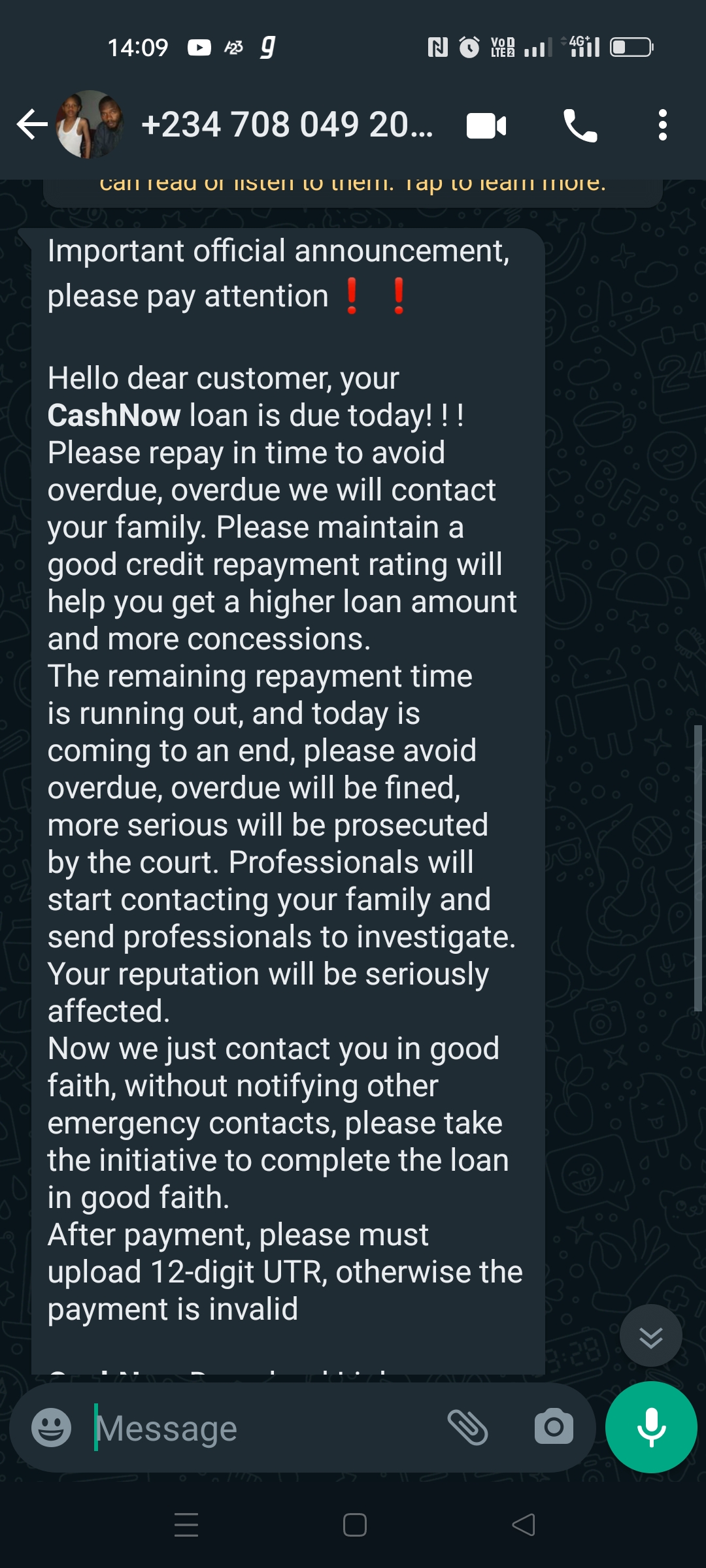Attach a file with the paperclip
This screenshot has height=1568, width=706.
point(467,1427)
